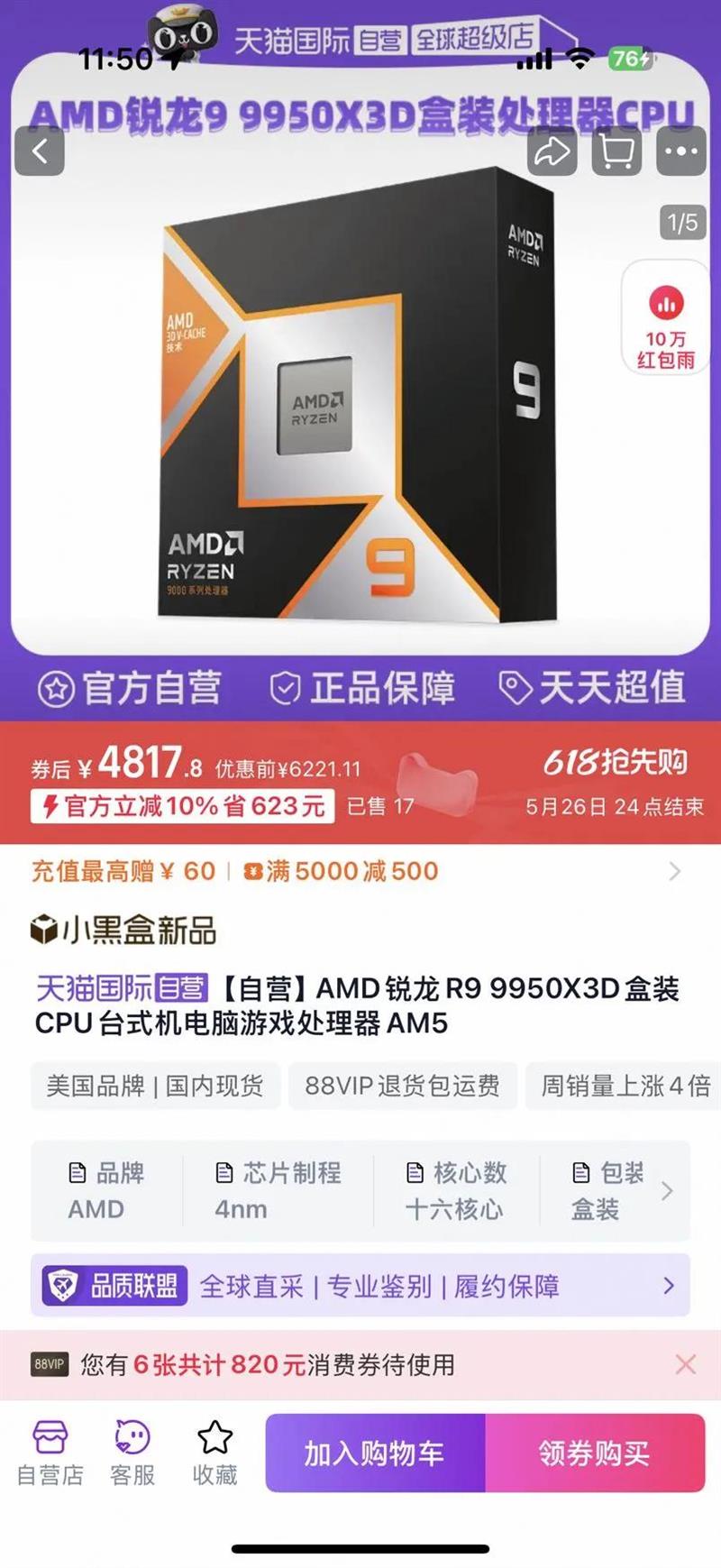
Task: Visit the 自营店 store page
Action: (50, 1453)
